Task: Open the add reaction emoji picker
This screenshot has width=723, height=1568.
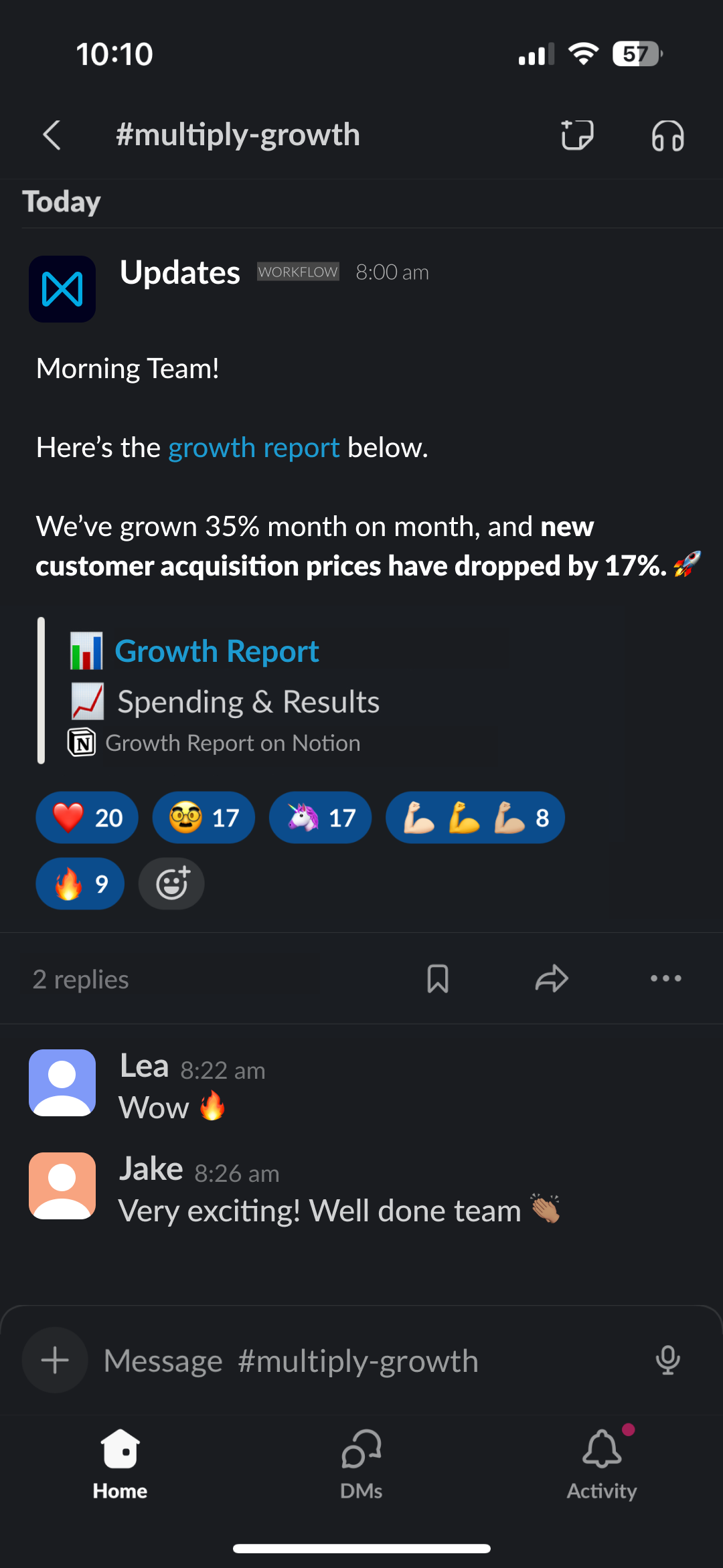Action: coord(171,883)
